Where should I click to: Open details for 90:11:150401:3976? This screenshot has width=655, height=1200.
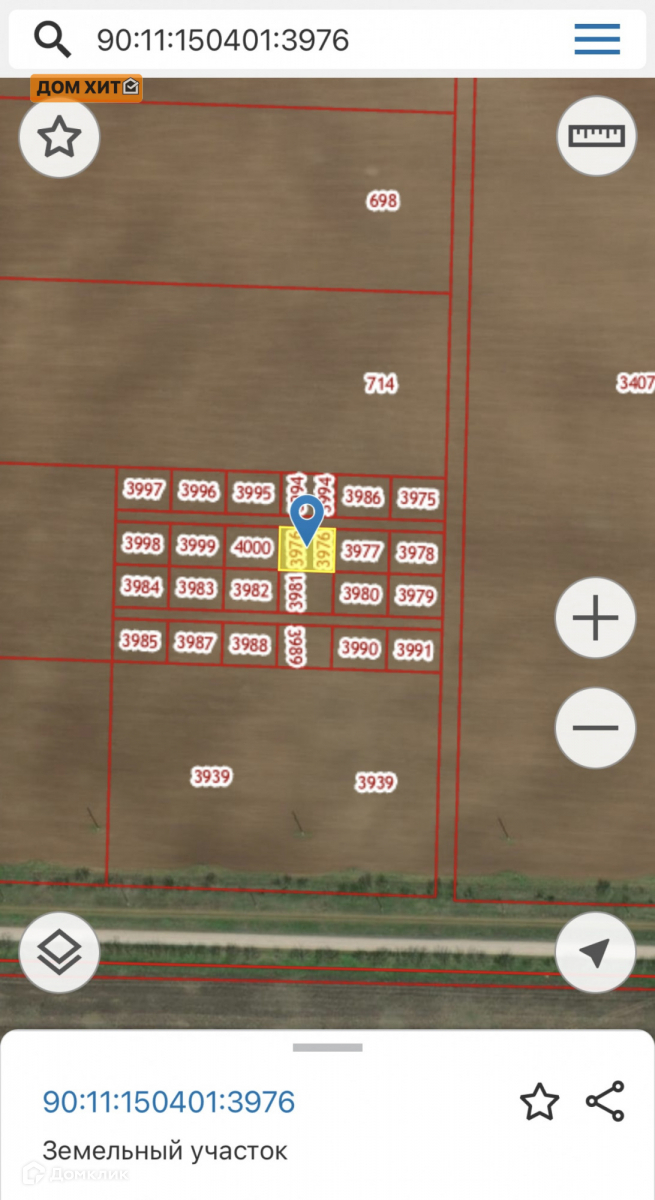click(168, 1102)
